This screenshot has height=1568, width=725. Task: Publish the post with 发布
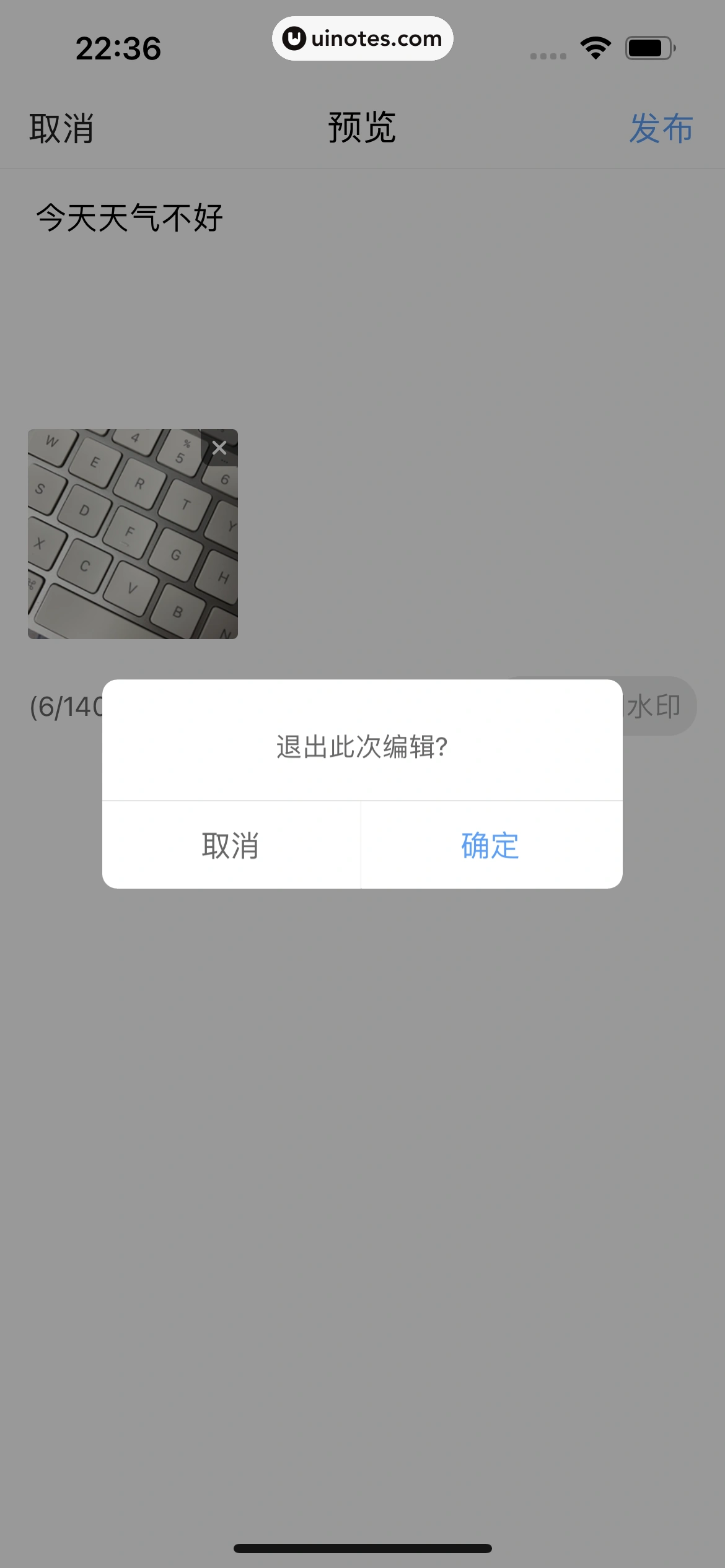[x=661, y=129]
